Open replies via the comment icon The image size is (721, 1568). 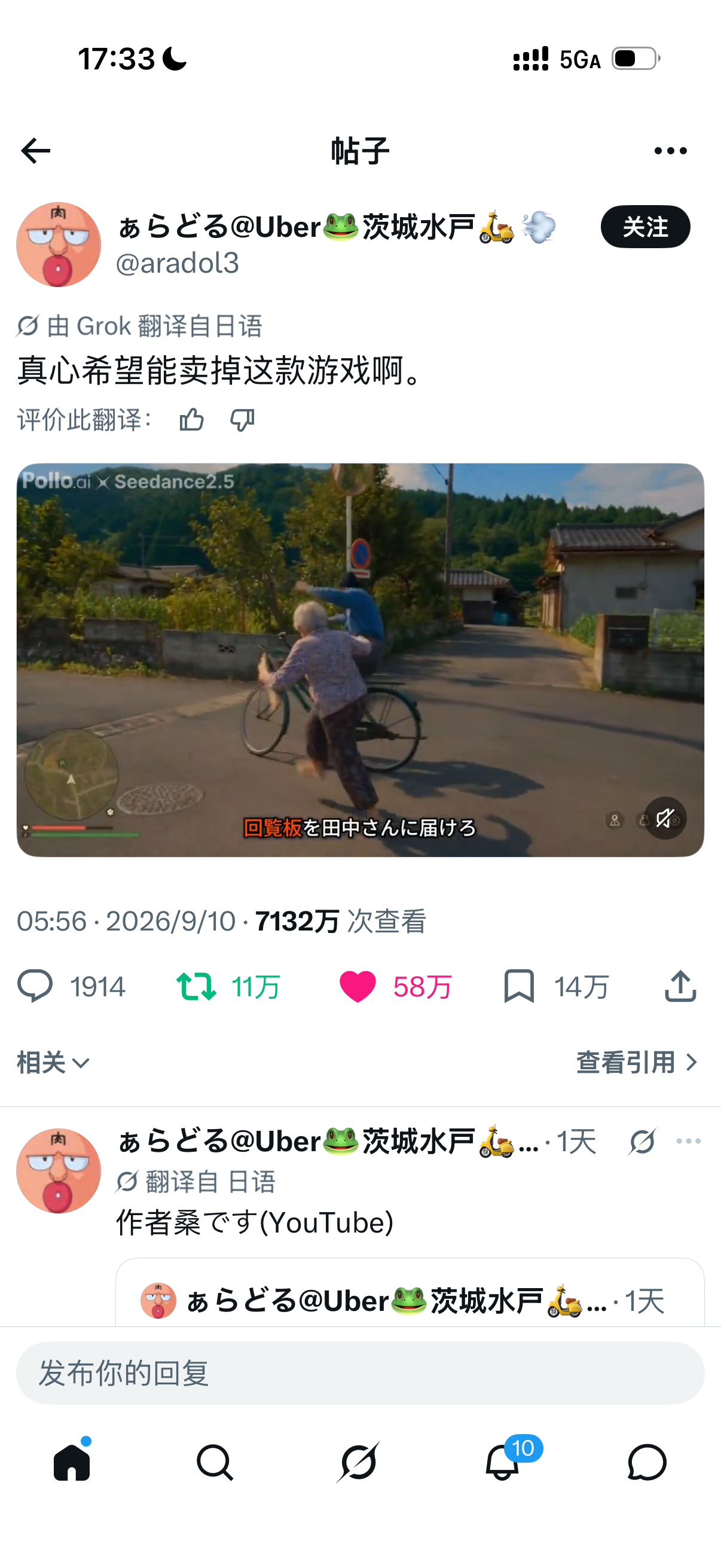point(35,986)
